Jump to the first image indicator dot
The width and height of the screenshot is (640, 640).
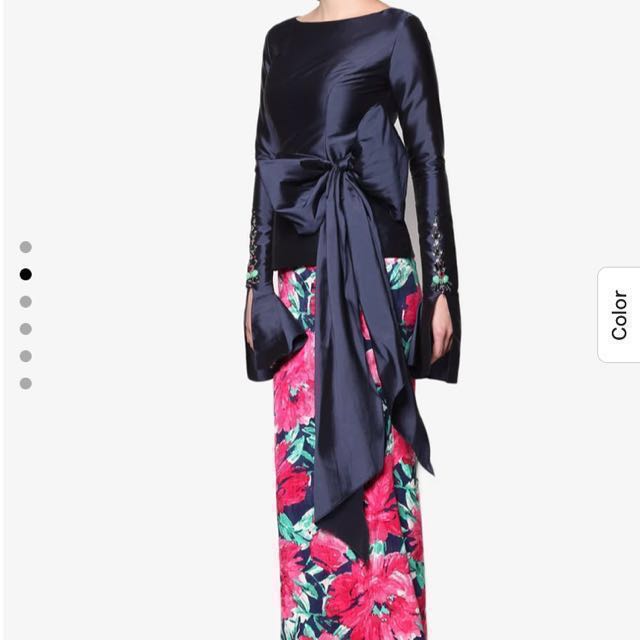[26, 247]
